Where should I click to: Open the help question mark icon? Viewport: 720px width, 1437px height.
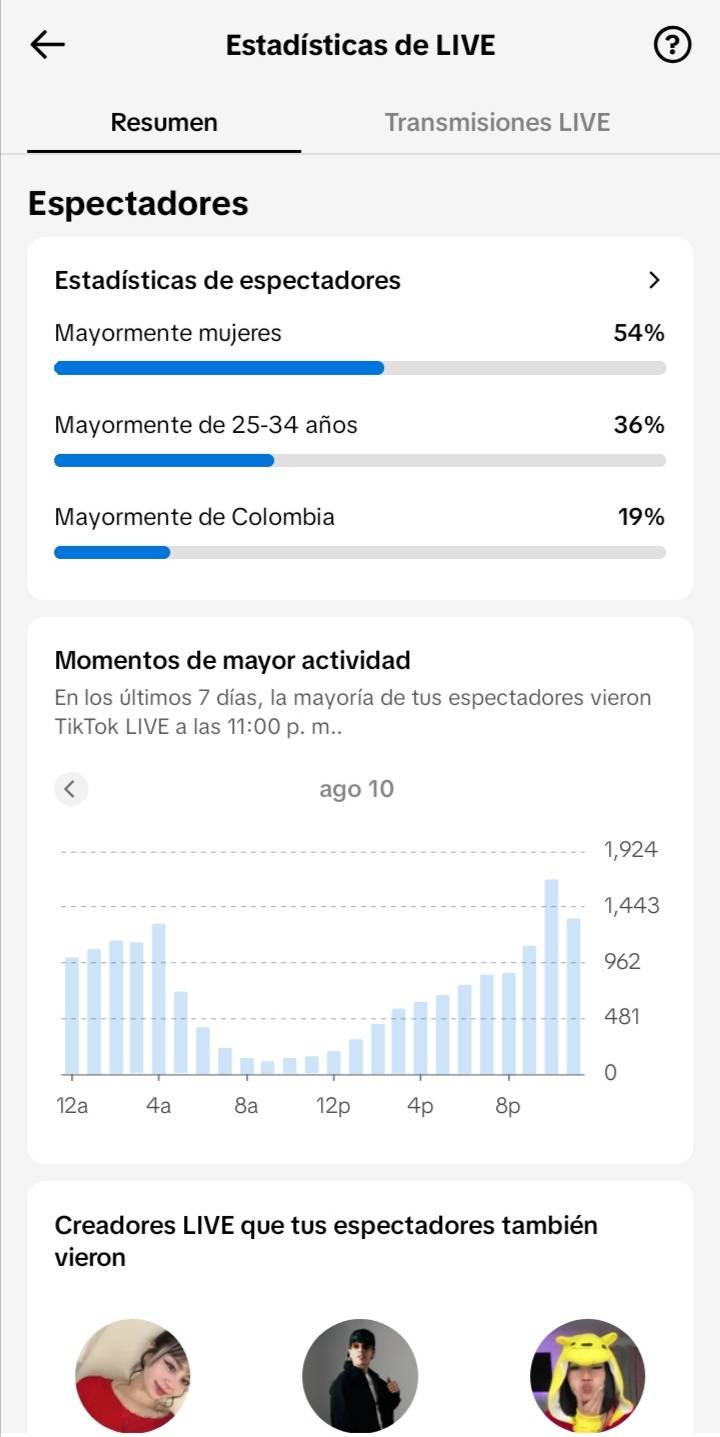pos(672,45)
